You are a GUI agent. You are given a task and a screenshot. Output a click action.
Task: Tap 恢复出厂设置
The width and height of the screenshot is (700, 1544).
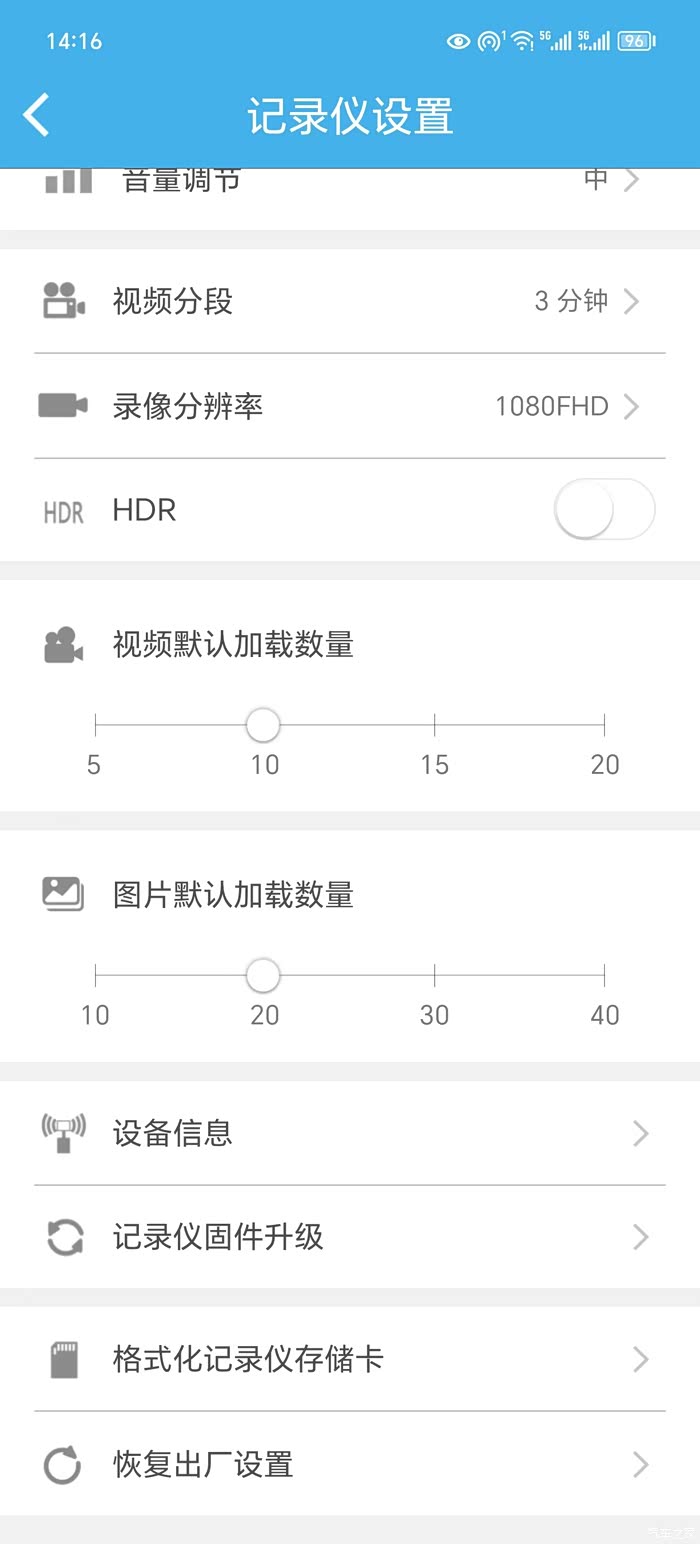coord(350,1465)
